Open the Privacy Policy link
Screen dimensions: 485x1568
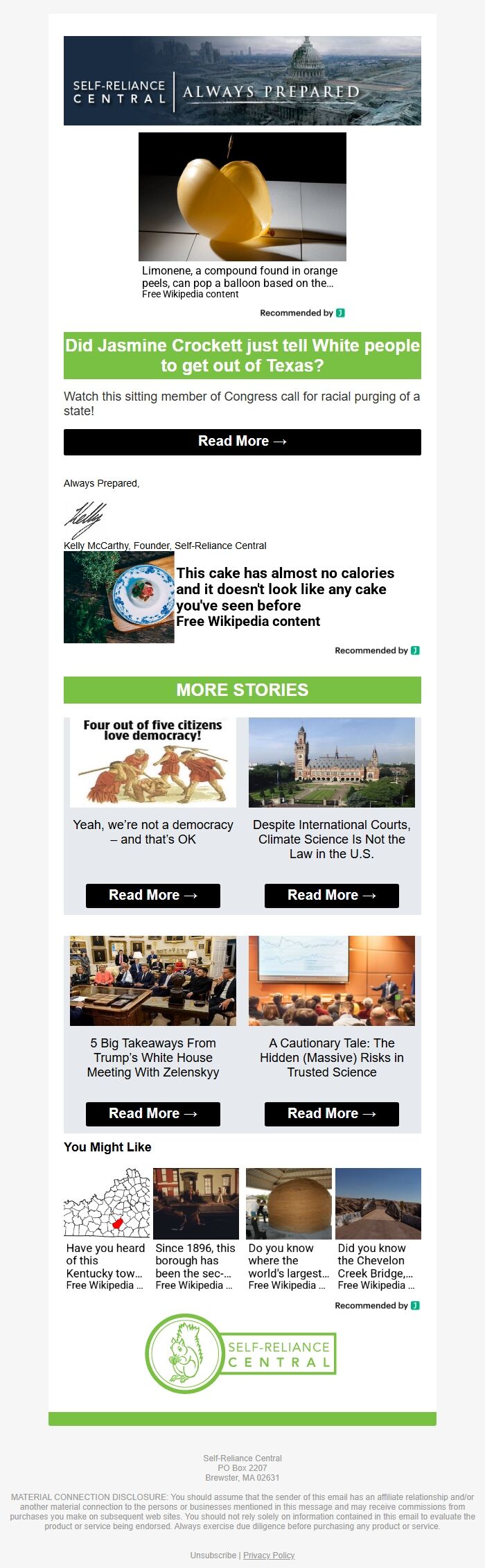point(269,1555)
